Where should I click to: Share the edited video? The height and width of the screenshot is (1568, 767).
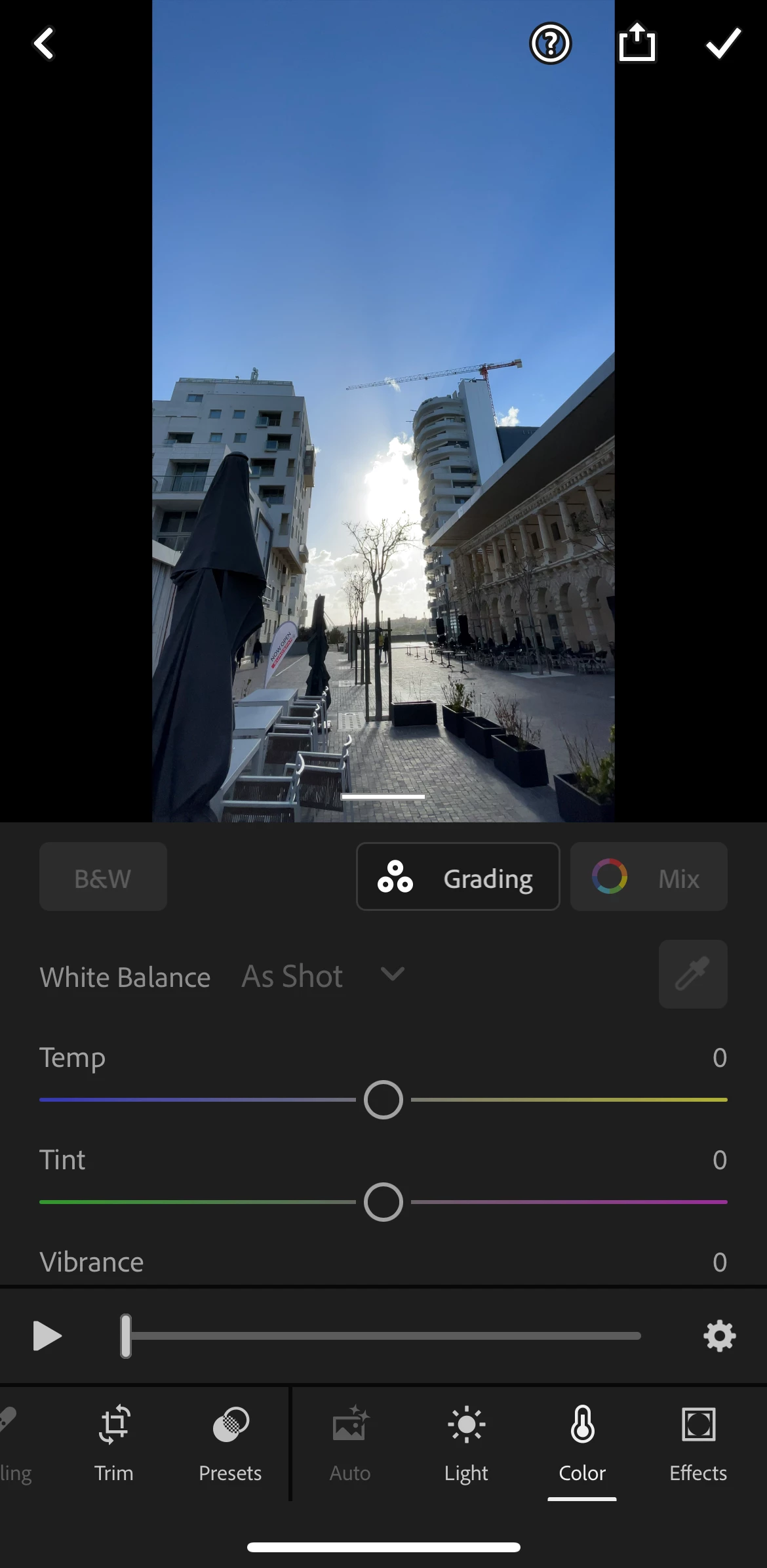point(637,43)
